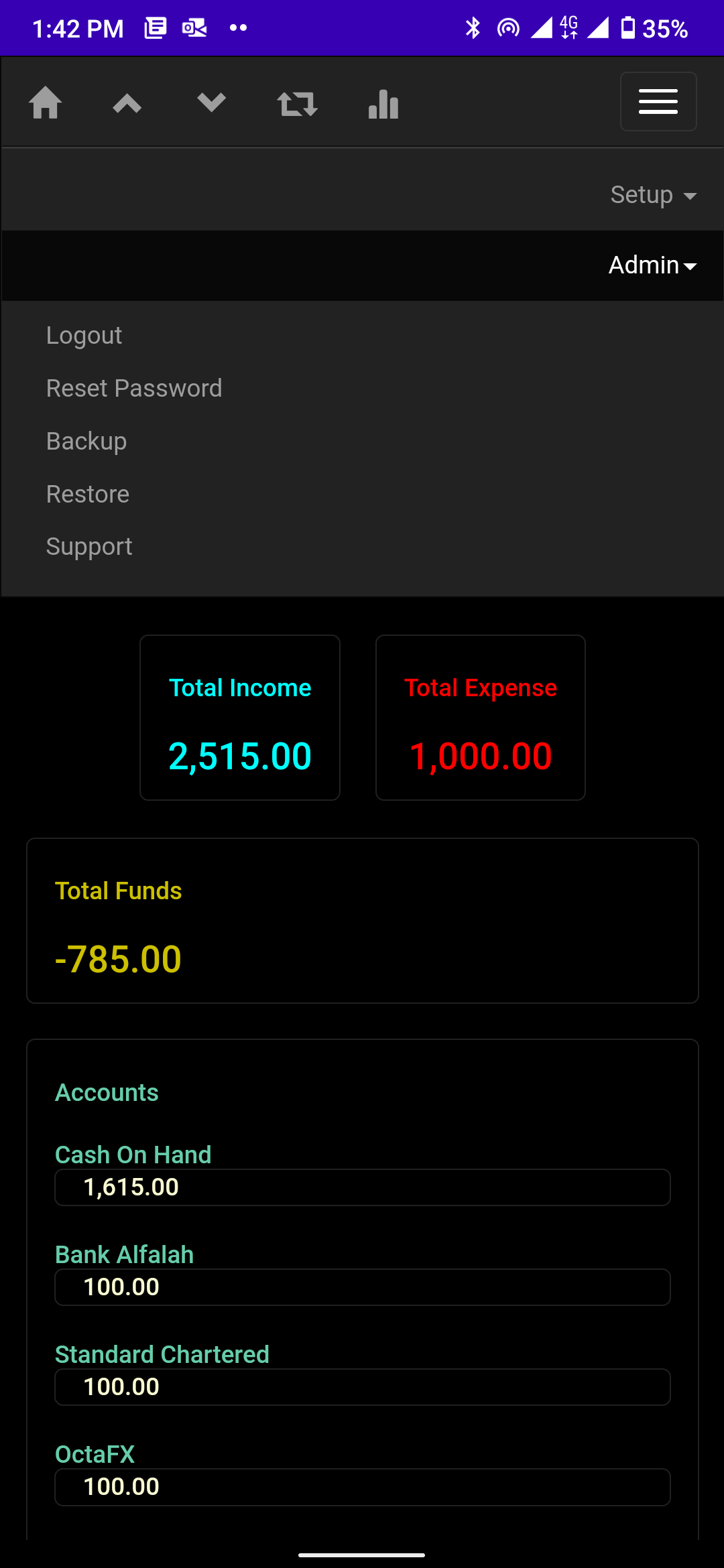The image size is (724, 1568).
Task: Tap the up chevron icon
Action: pos(127,103)
